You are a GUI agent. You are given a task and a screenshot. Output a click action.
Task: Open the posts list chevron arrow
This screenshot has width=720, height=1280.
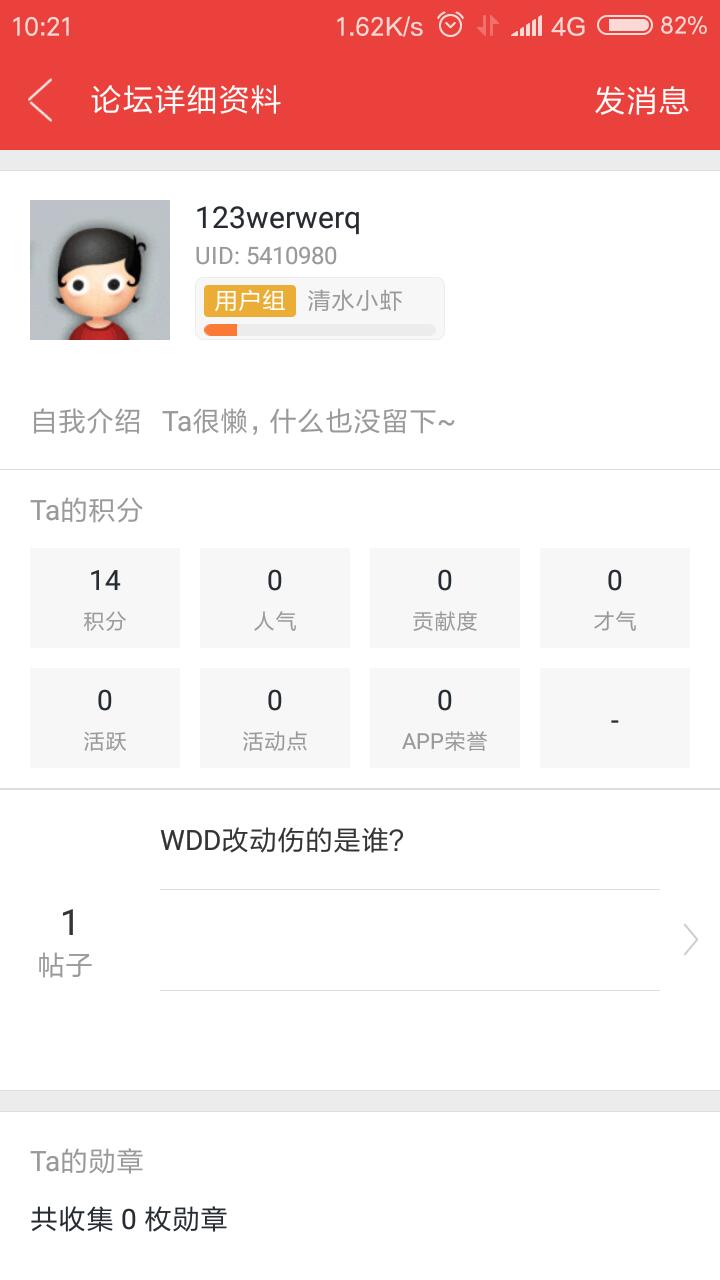pyautogui.click(x=690, y=940)
